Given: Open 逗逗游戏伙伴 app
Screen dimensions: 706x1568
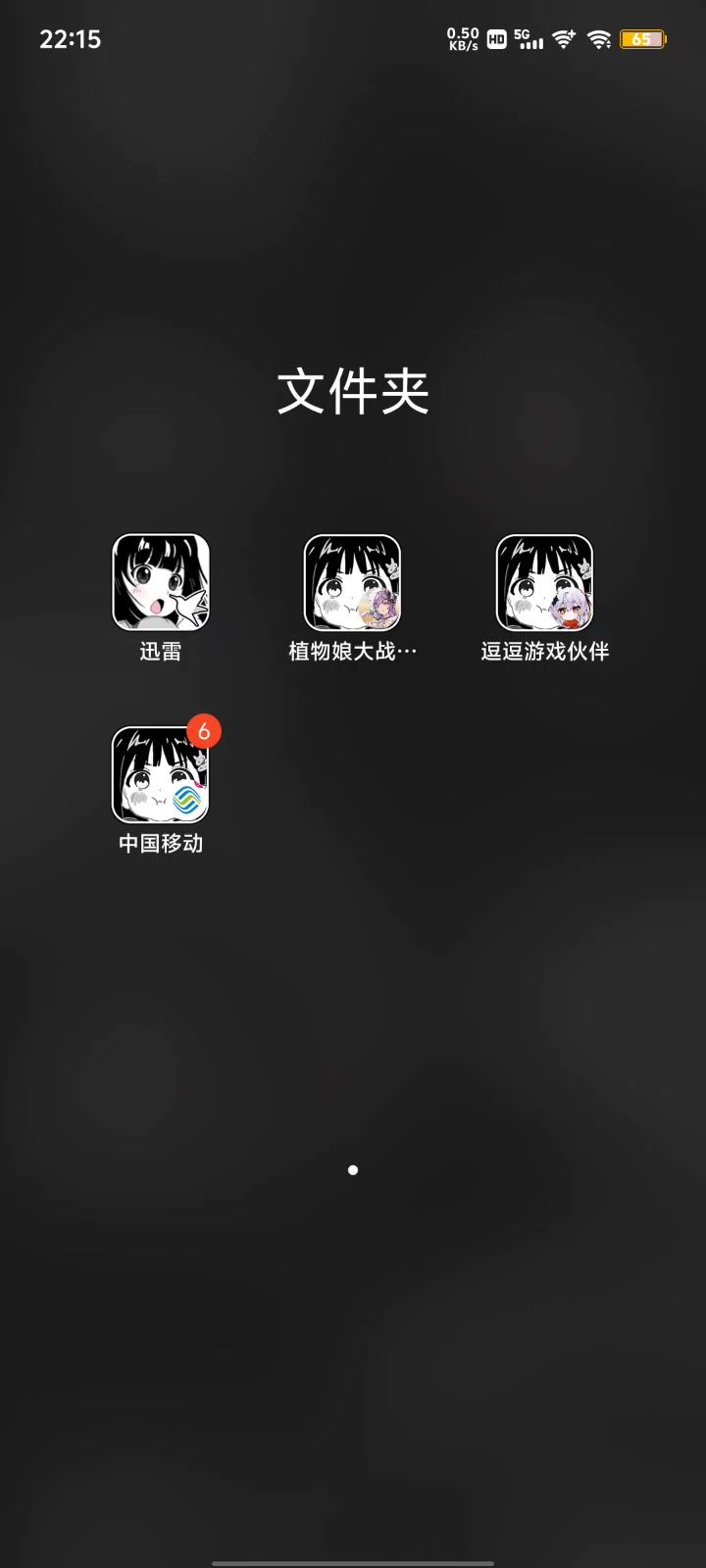Looking at the screenshot, I should pos(544,582).
